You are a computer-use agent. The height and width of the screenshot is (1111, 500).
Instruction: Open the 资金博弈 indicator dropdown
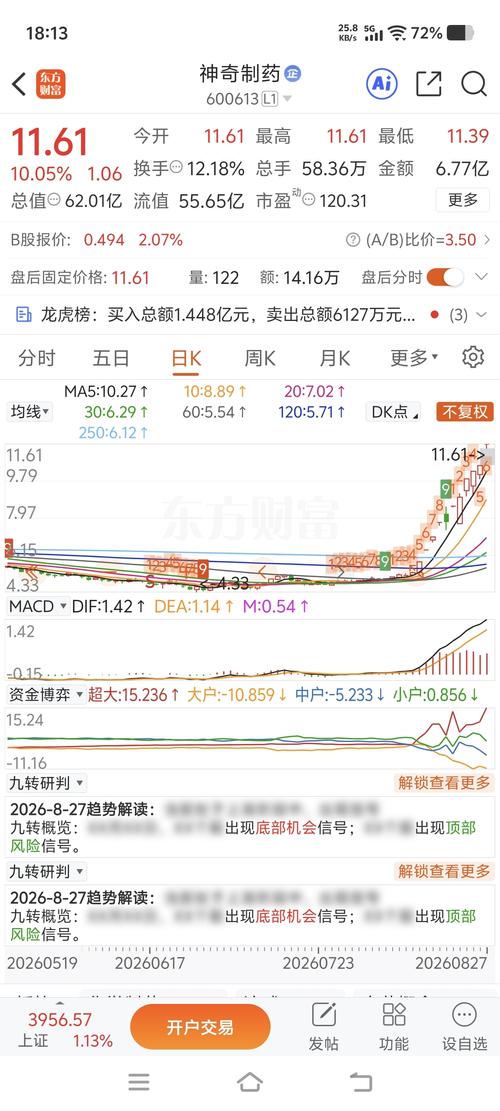45,695
